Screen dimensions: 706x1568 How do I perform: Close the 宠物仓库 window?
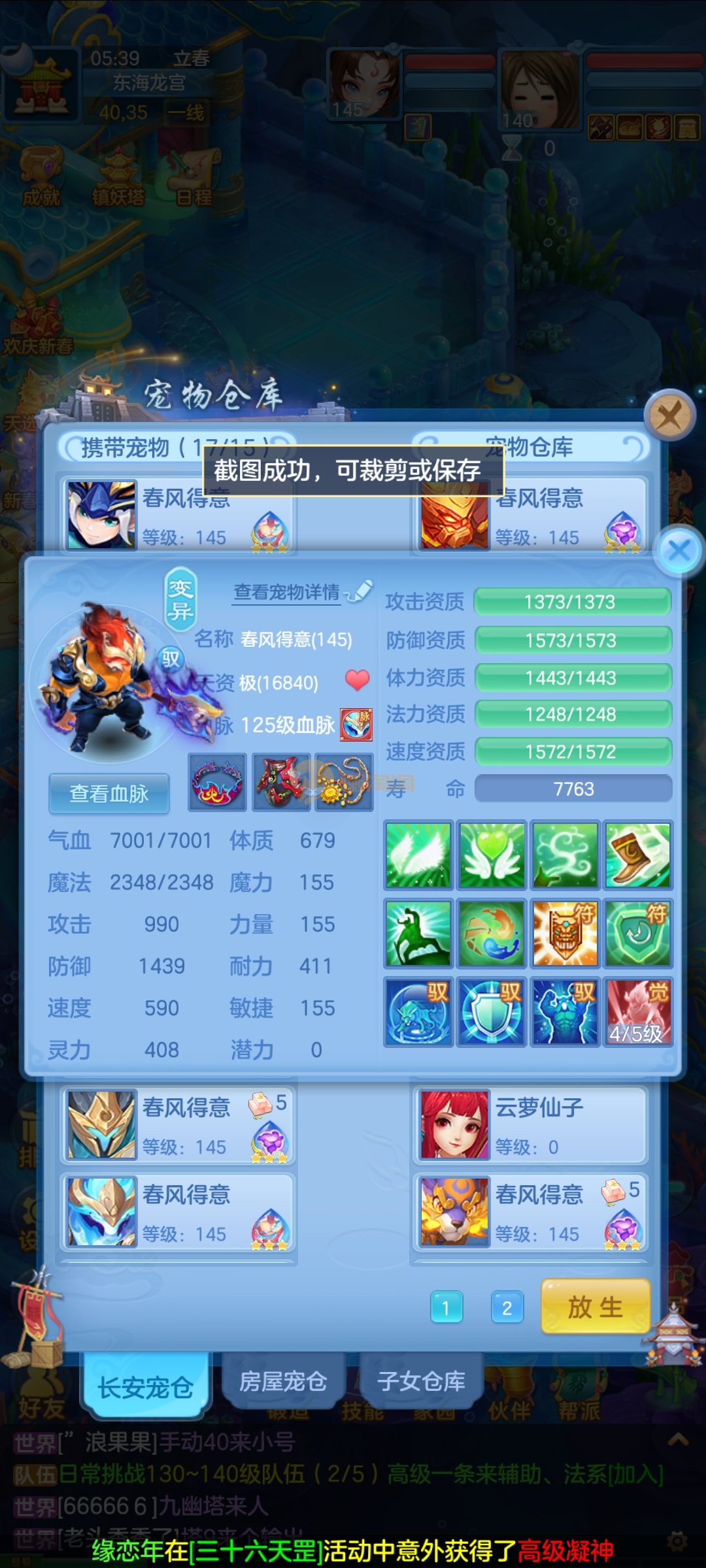(669, 415)
